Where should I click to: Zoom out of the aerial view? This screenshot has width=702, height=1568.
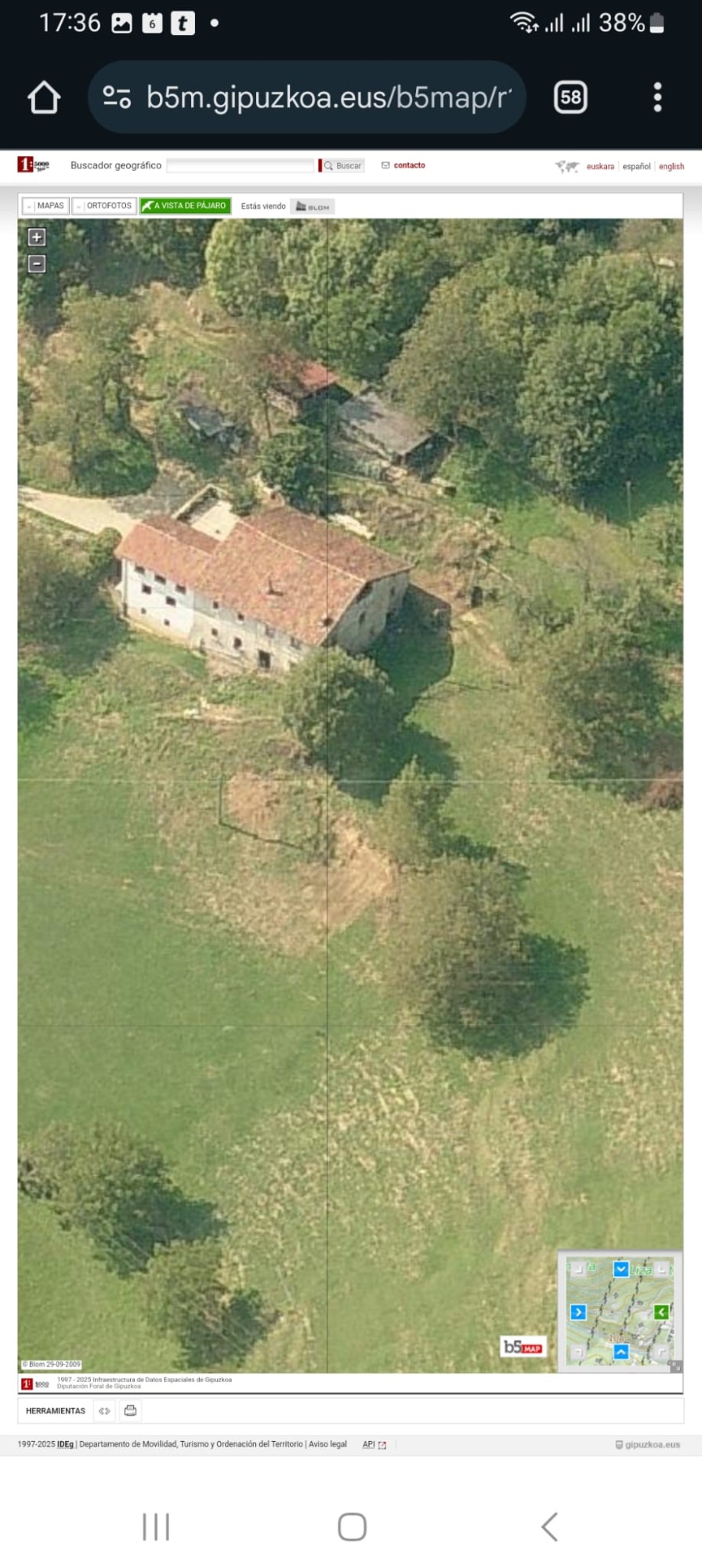click(36, 263)
